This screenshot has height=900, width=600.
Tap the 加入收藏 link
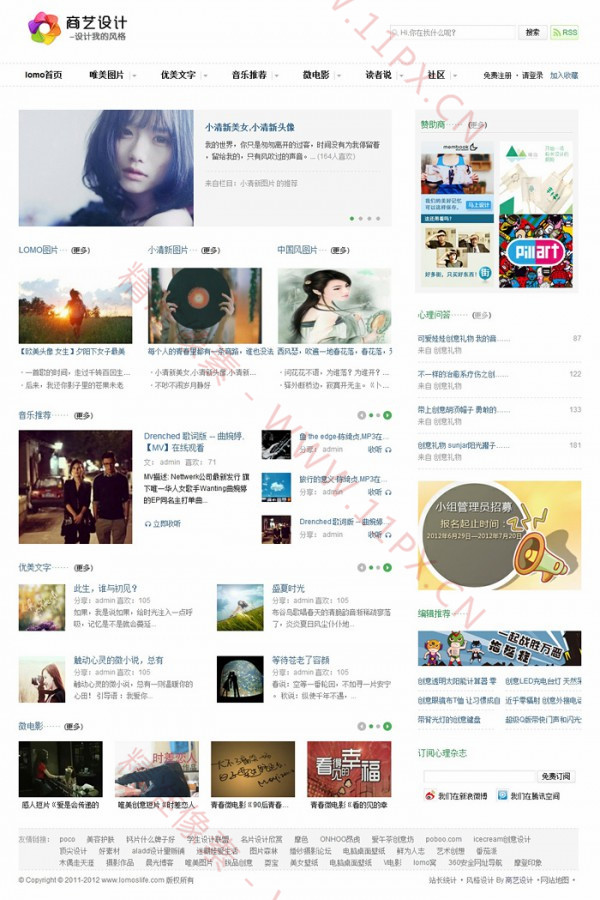click(x=564, y=76)
